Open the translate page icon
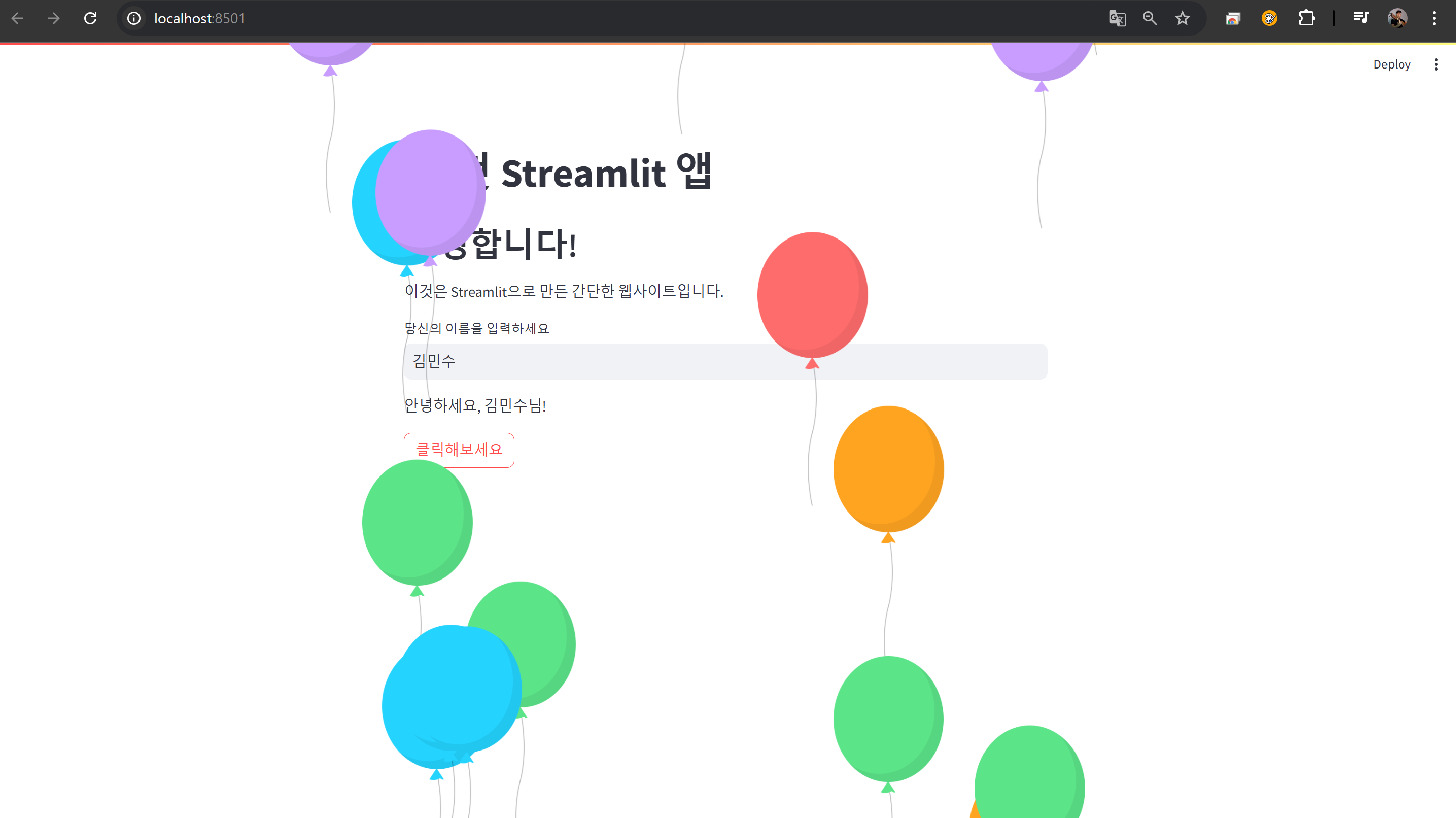Screen dimensions: 1456x818 (1117, 19)
